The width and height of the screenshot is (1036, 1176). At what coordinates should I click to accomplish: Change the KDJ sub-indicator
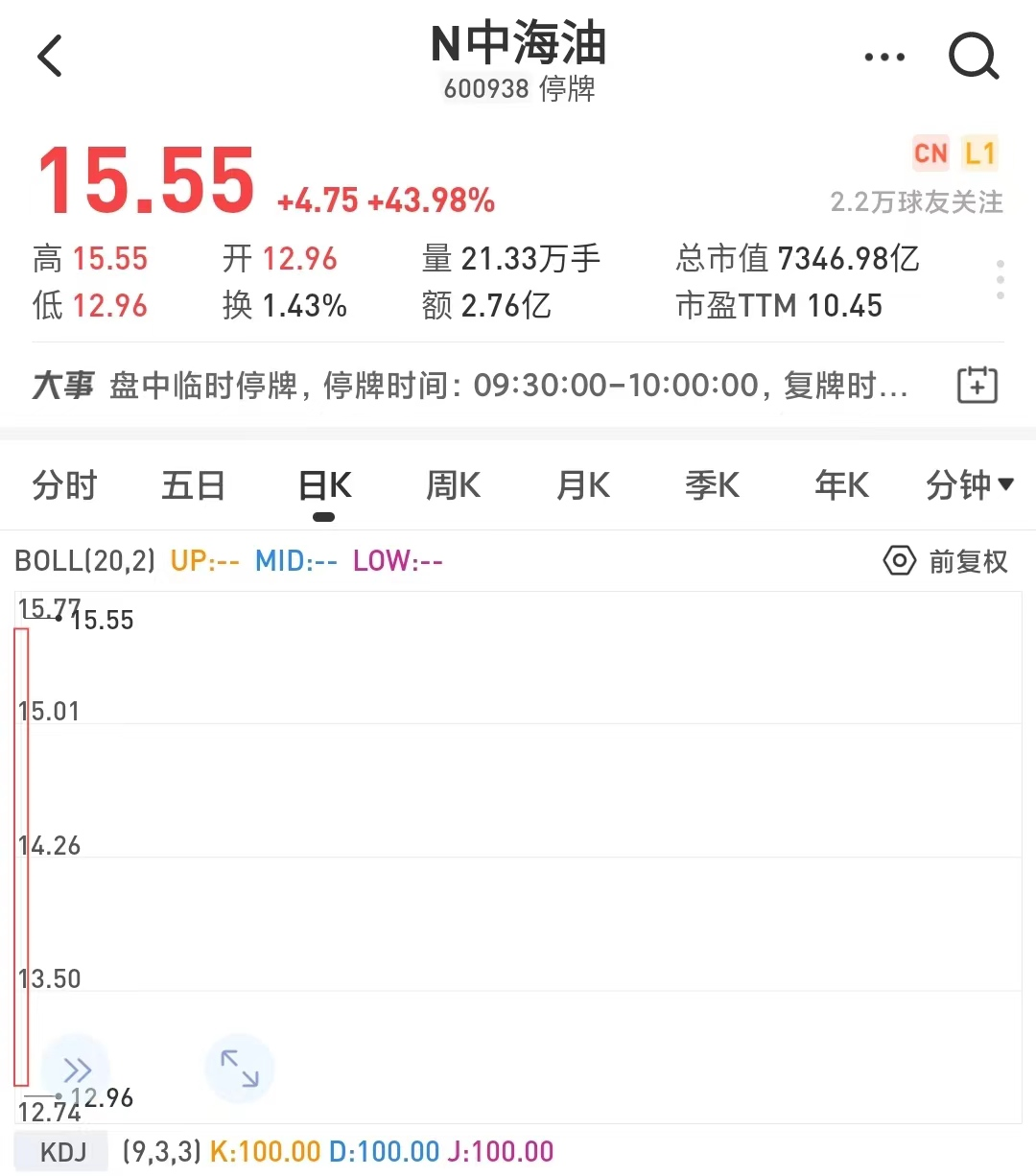point(63,1151)
